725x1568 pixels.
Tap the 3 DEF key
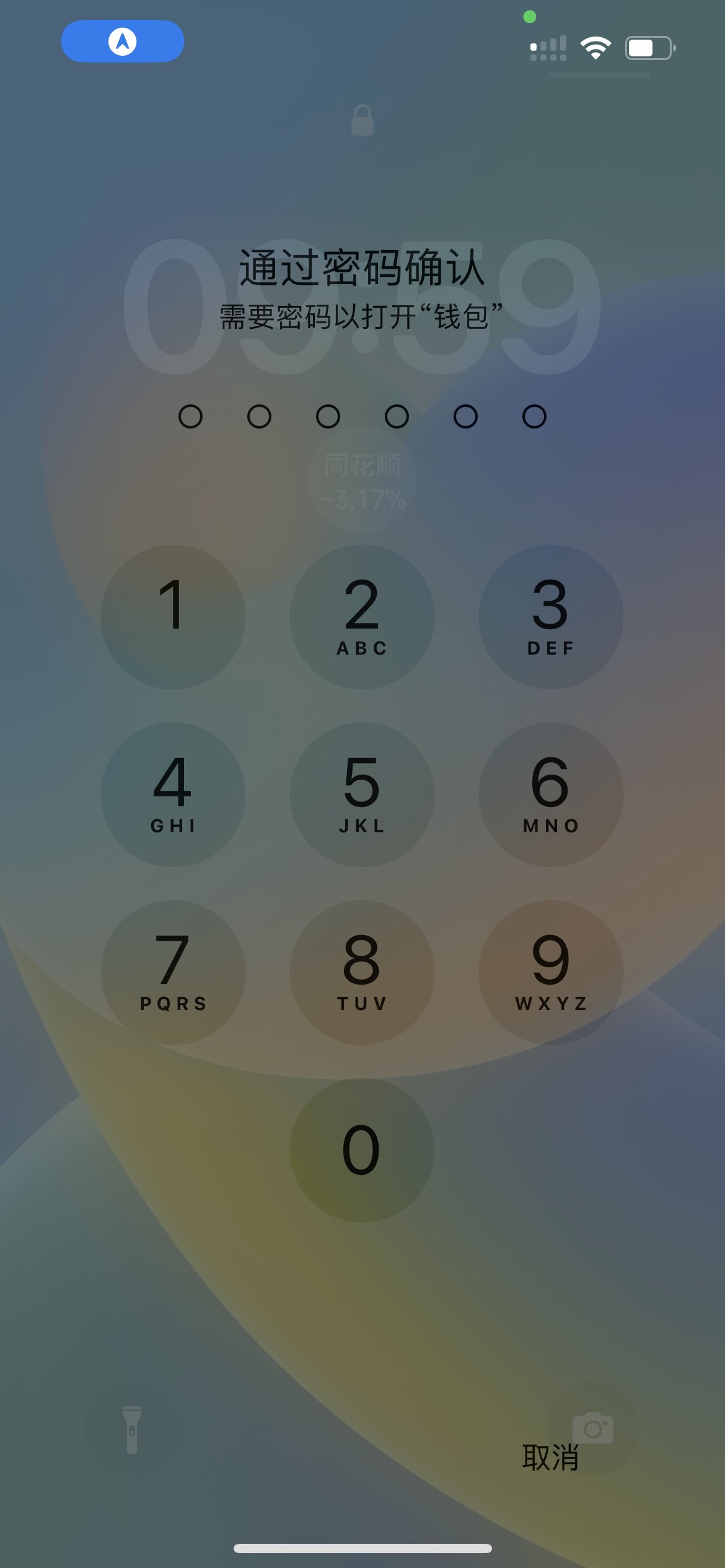pos(550,617)
